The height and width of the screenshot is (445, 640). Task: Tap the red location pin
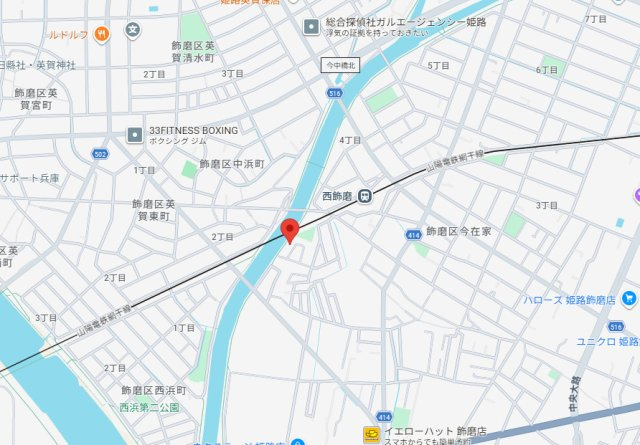click(x=290, y=229)
